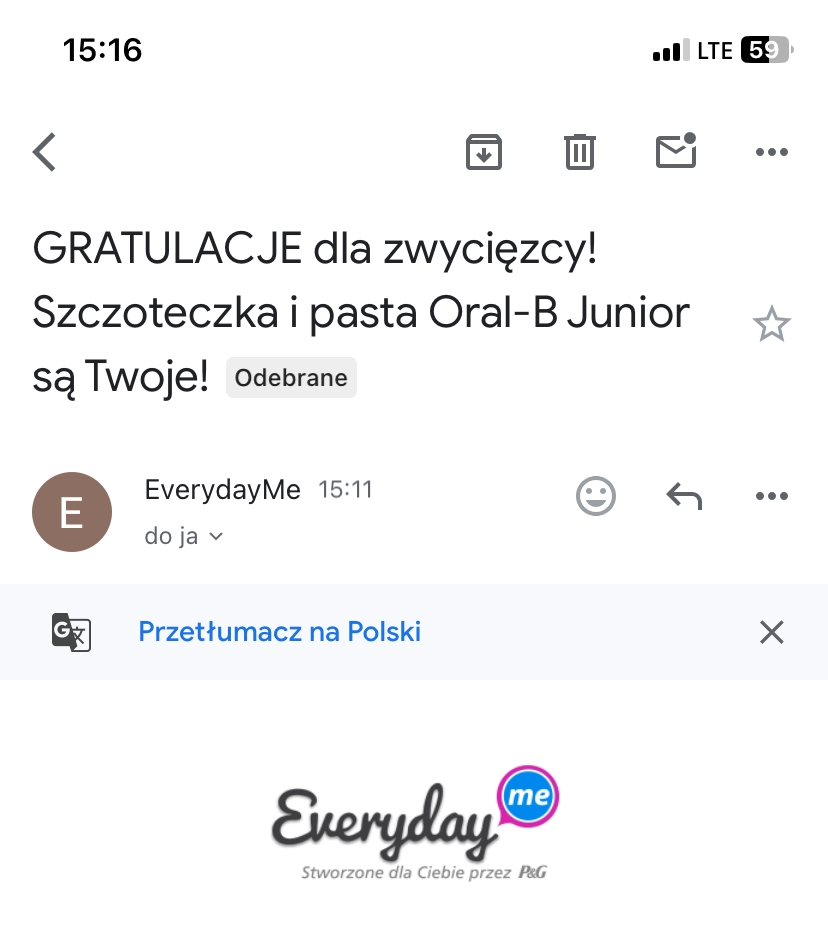Star this email
The height and width of the screenshot is (937, 828).
tap(771, 325)
